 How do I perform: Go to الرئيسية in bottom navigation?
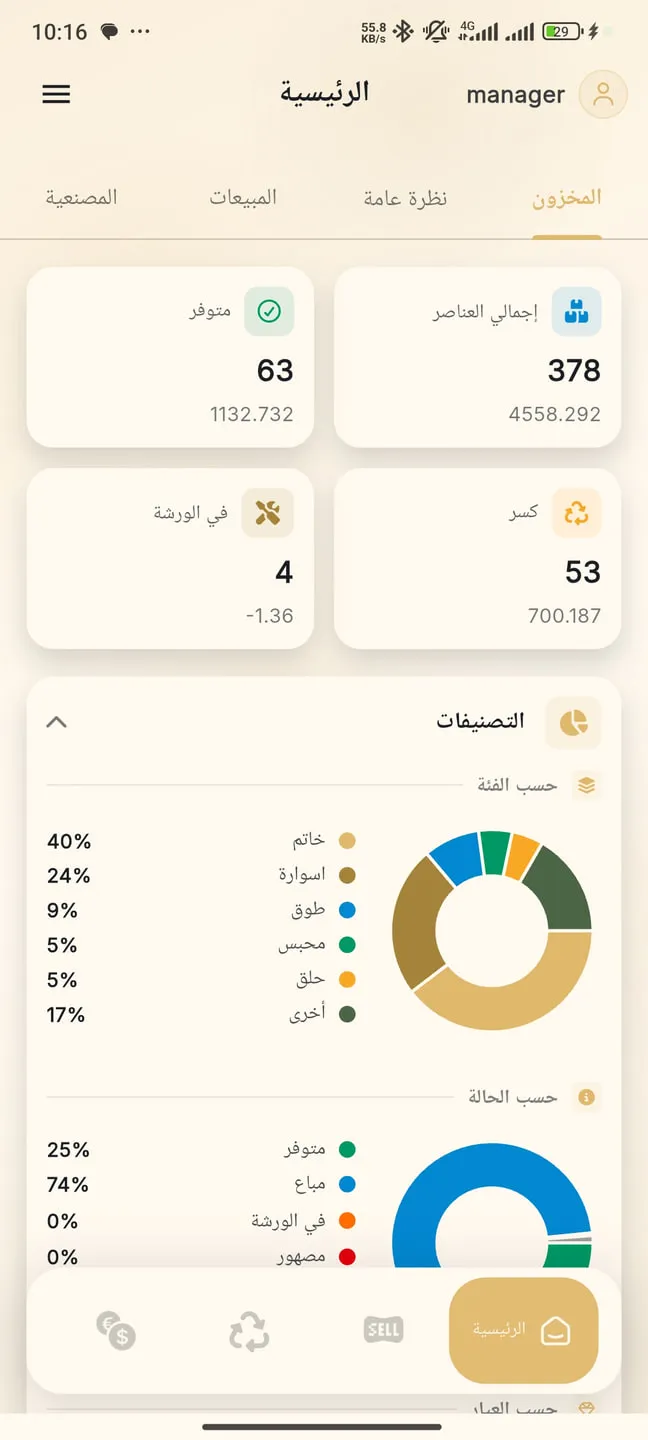point(523,1330)
